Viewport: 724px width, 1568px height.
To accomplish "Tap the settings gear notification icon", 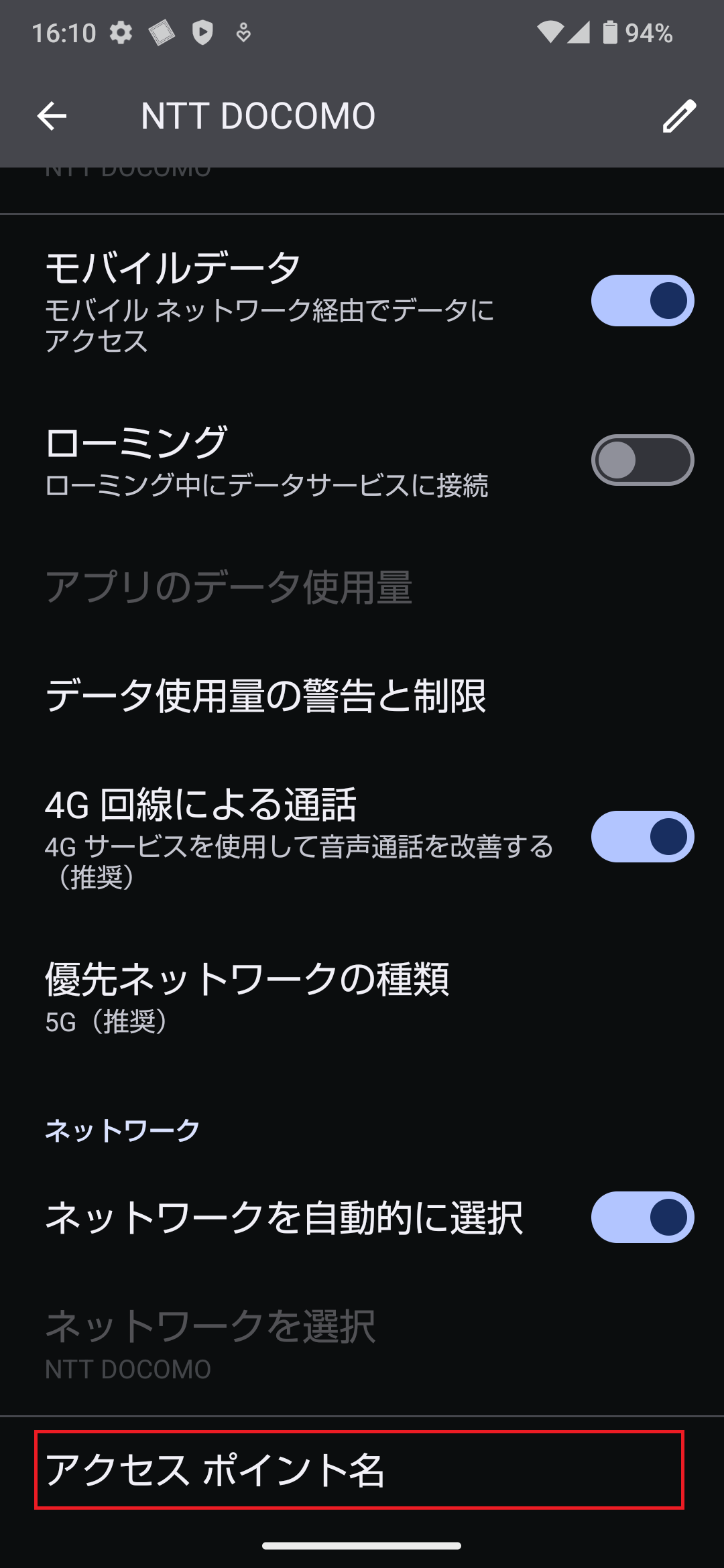I will pyautogui.click(x=119, y=31).
